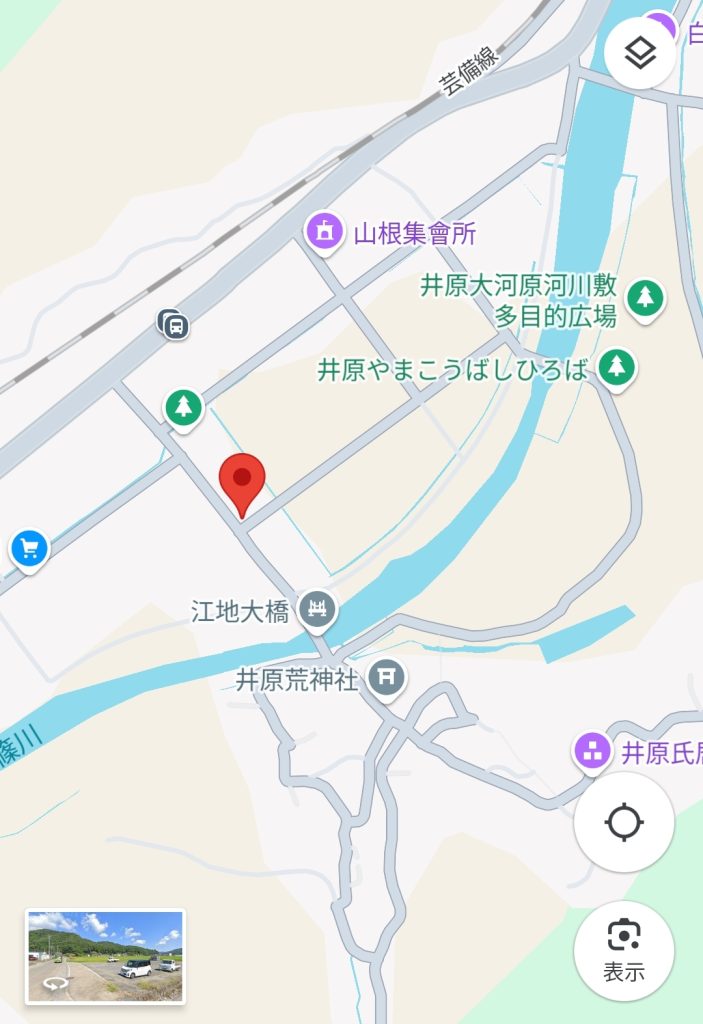Open the Street View thumbnail

pos(105,955)
